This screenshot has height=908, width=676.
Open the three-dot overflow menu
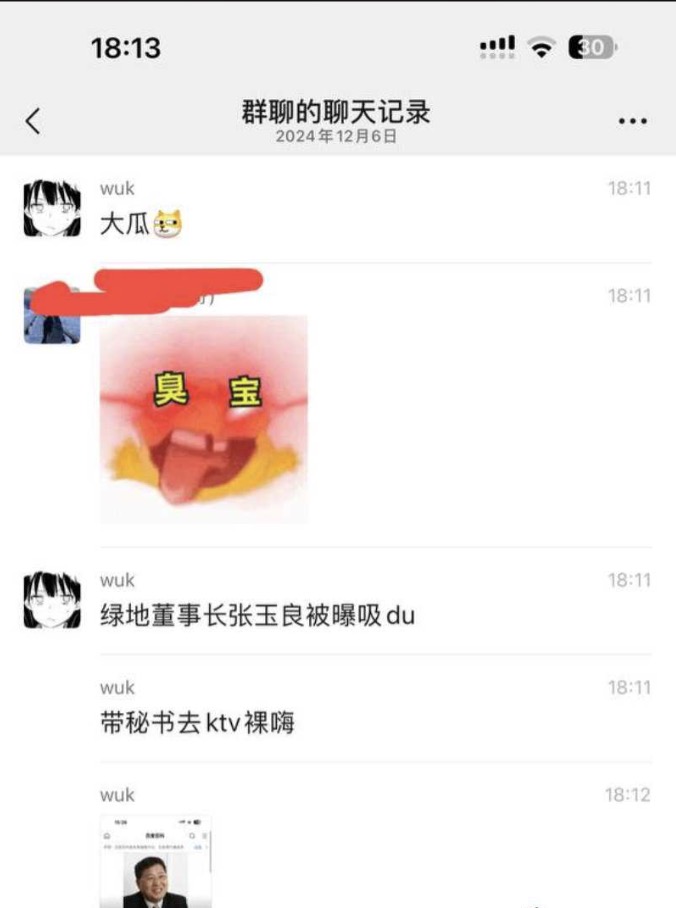pos(633,122)
